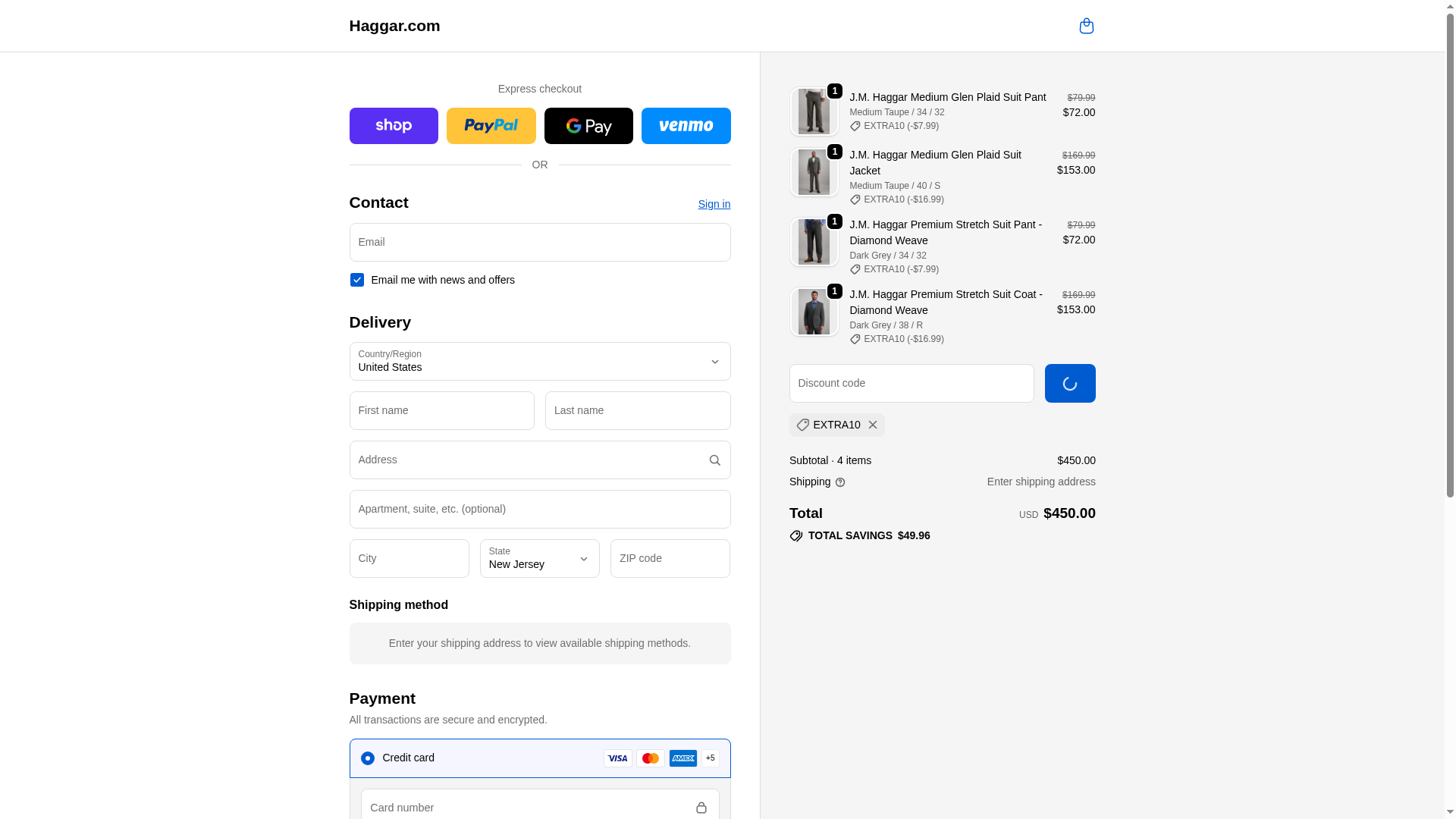Screen dimensions: 1456x819
Task: Tap the Last name field
Action: click(637, 411)
